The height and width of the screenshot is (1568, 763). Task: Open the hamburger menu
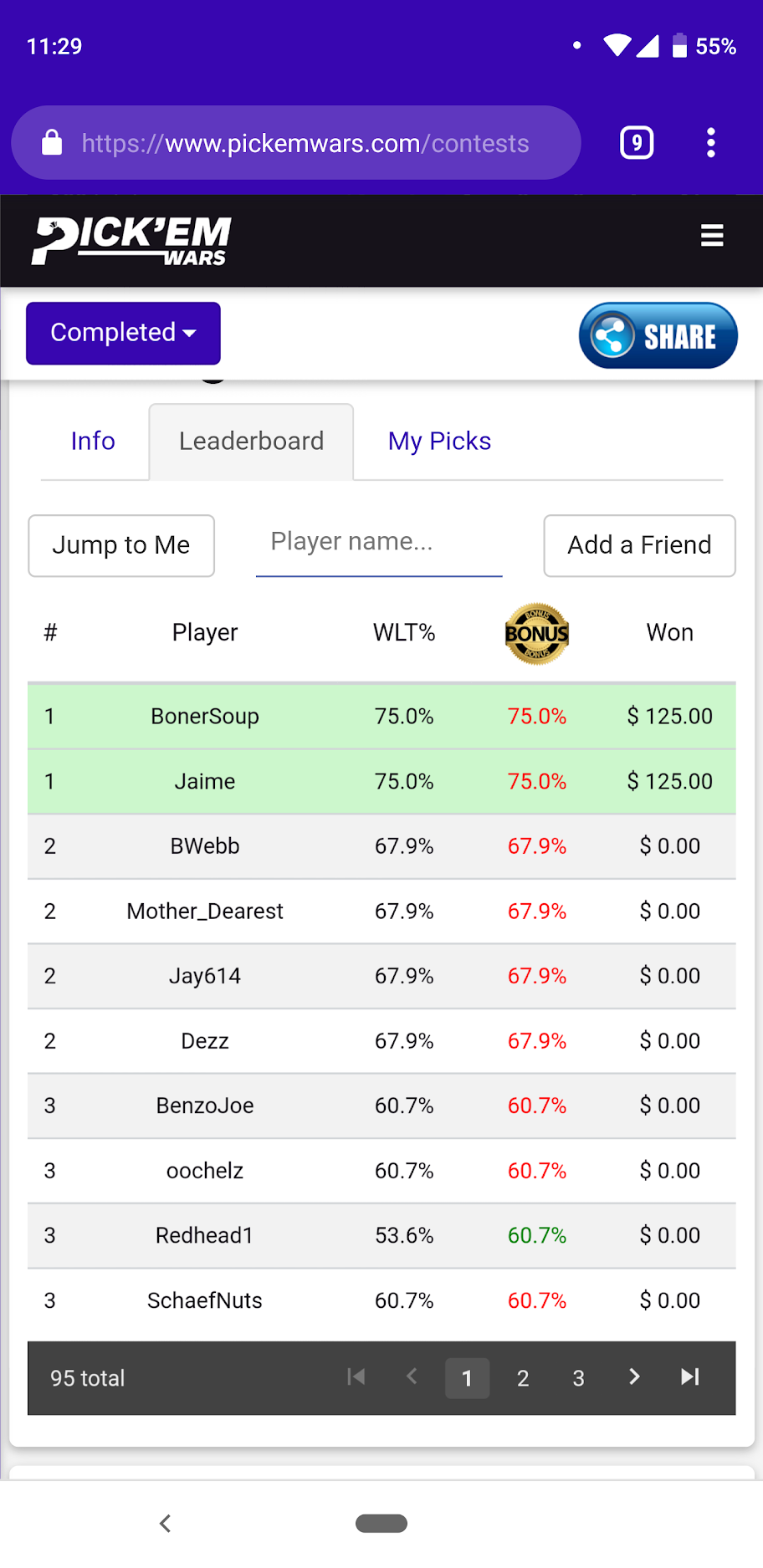(712, 236)
